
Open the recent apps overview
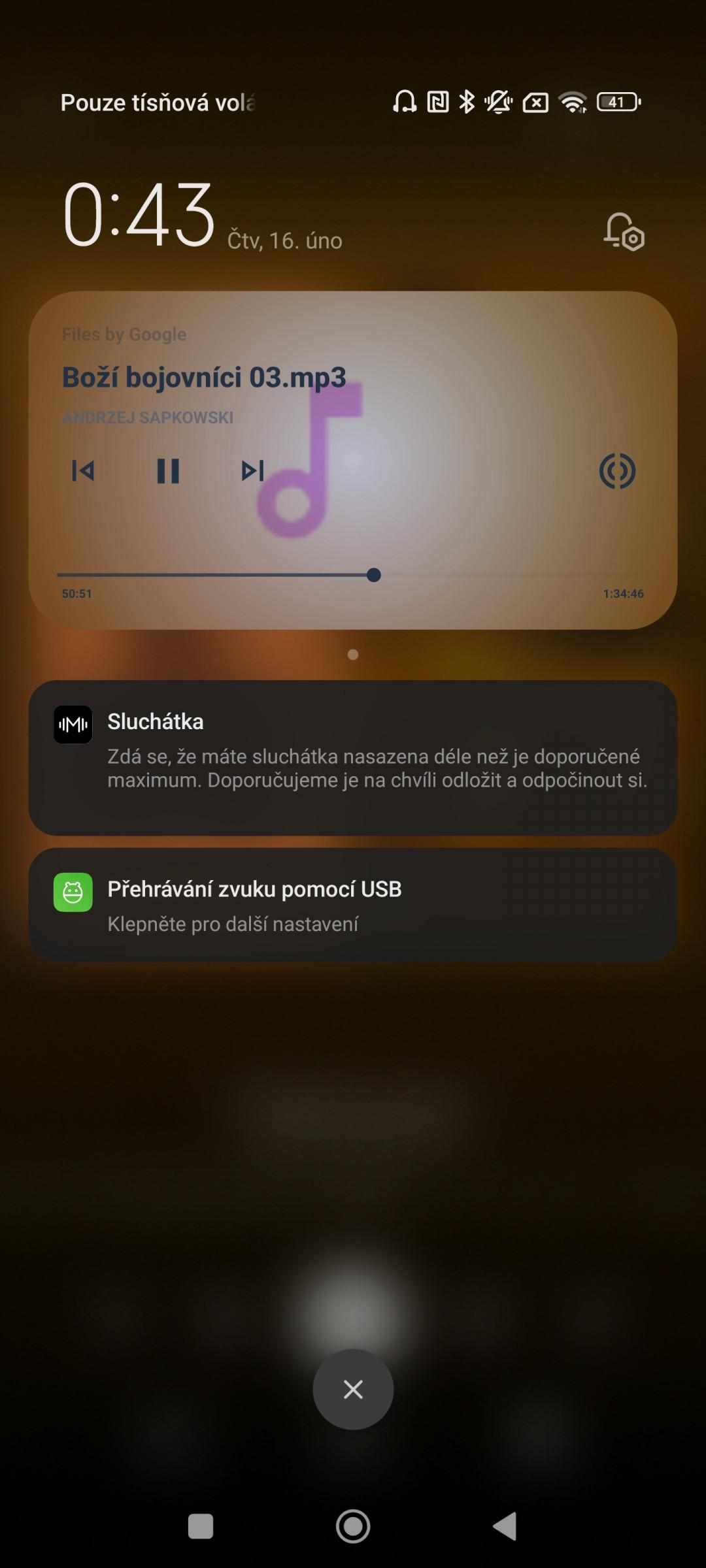click(x=201, y=1526)
